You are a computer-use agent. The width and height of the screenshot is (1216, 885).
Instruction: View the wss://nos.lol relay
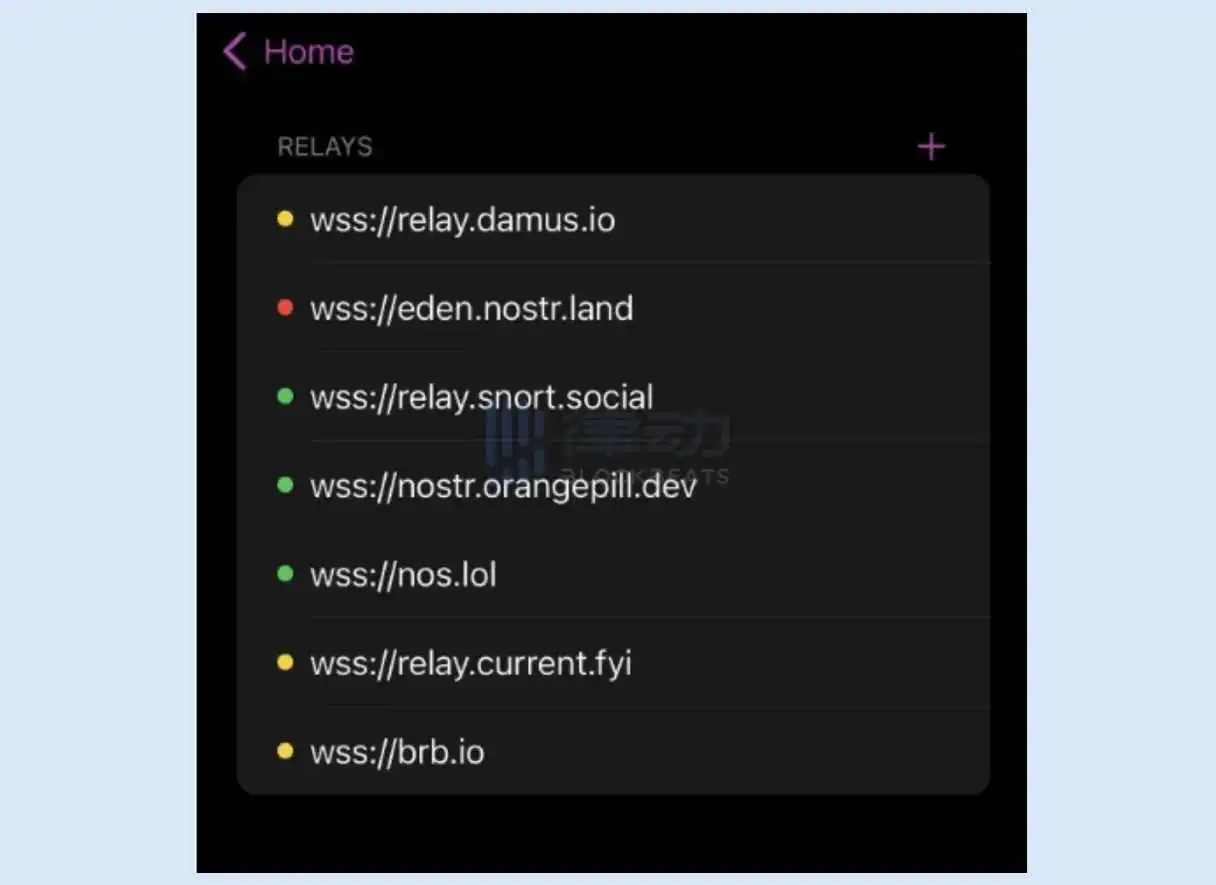403,575
